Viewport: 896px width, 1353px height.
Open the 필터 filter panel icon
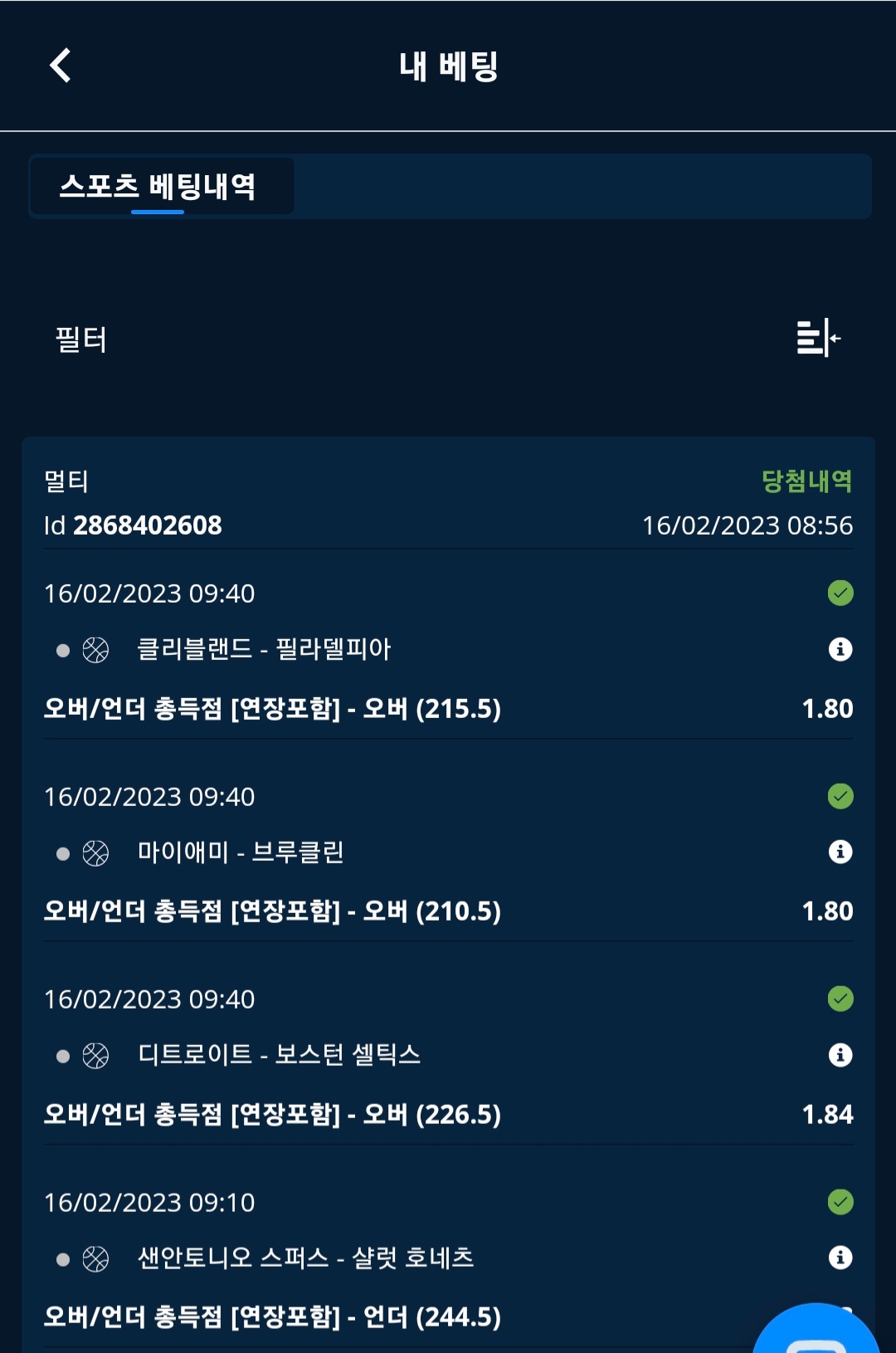pyautogui.click(x=818, y=338)
